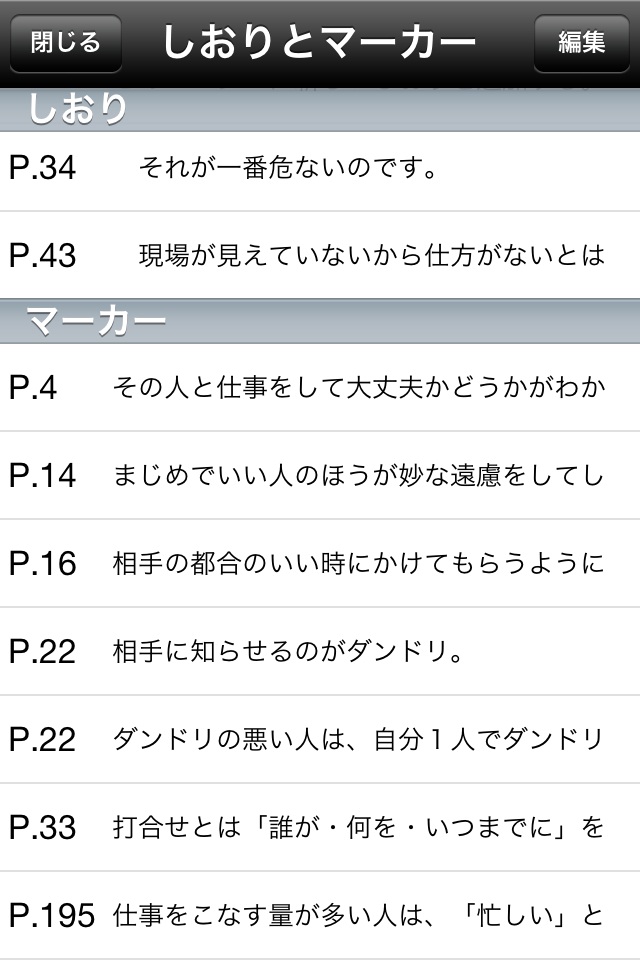Jump to the P.33 marker 打合せとは
This screenshot has height=960, width=640.
320,827
